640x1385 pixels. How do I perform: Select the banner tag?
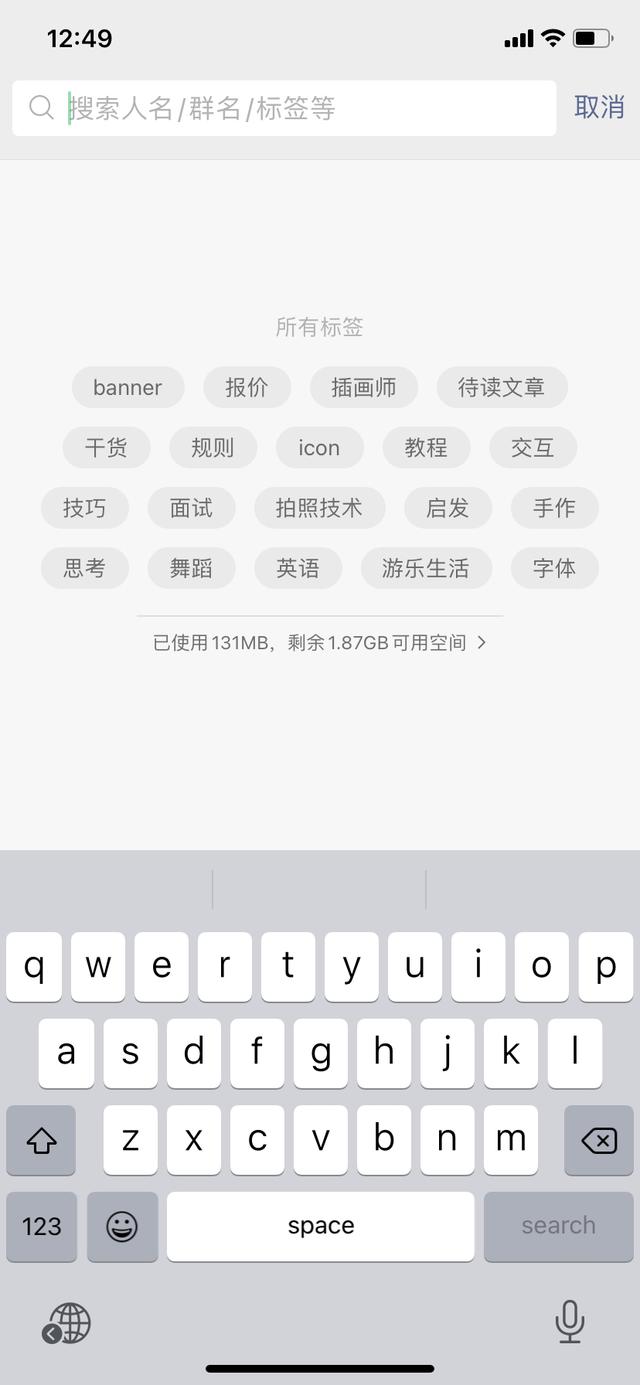point(128,387)
